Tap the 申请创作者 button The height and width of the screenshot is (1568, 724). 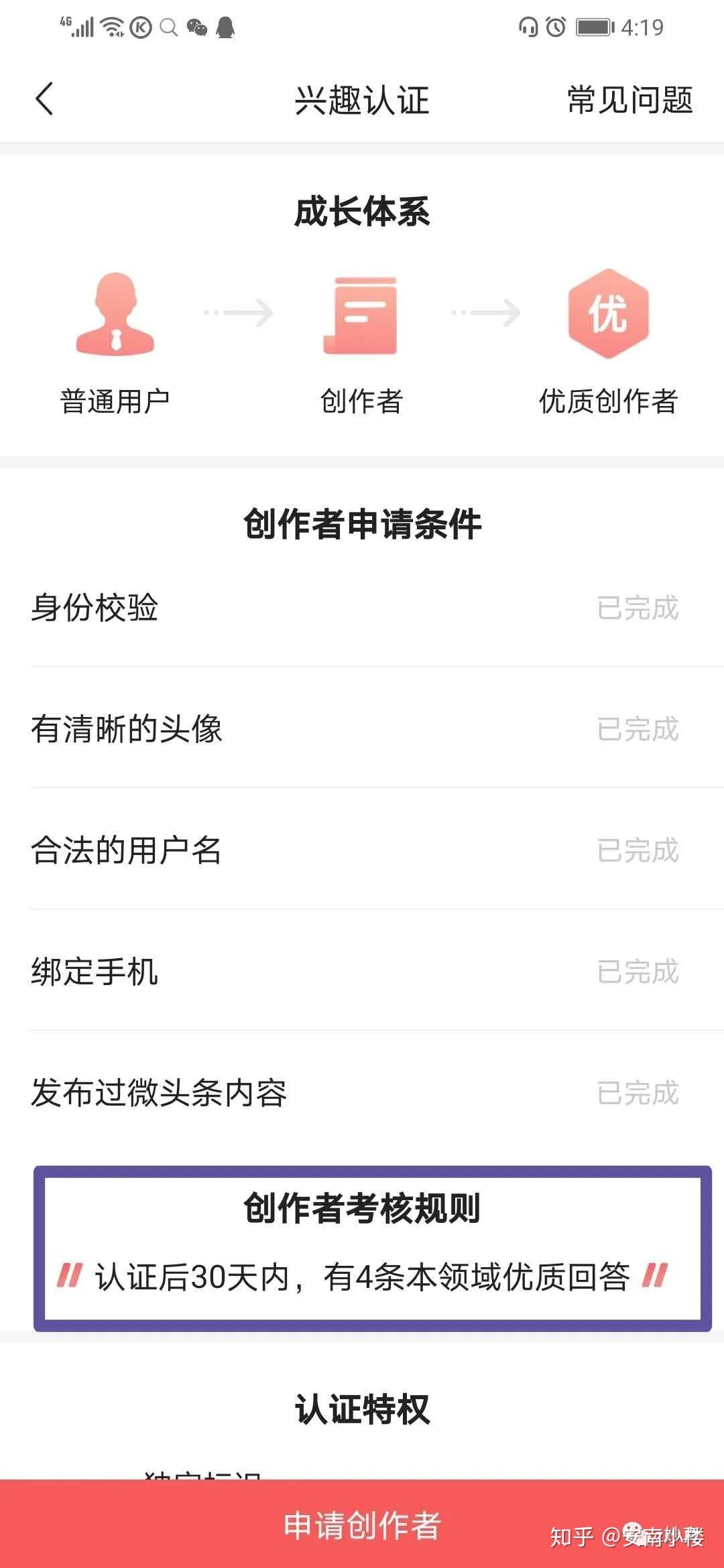point(362,1525)
